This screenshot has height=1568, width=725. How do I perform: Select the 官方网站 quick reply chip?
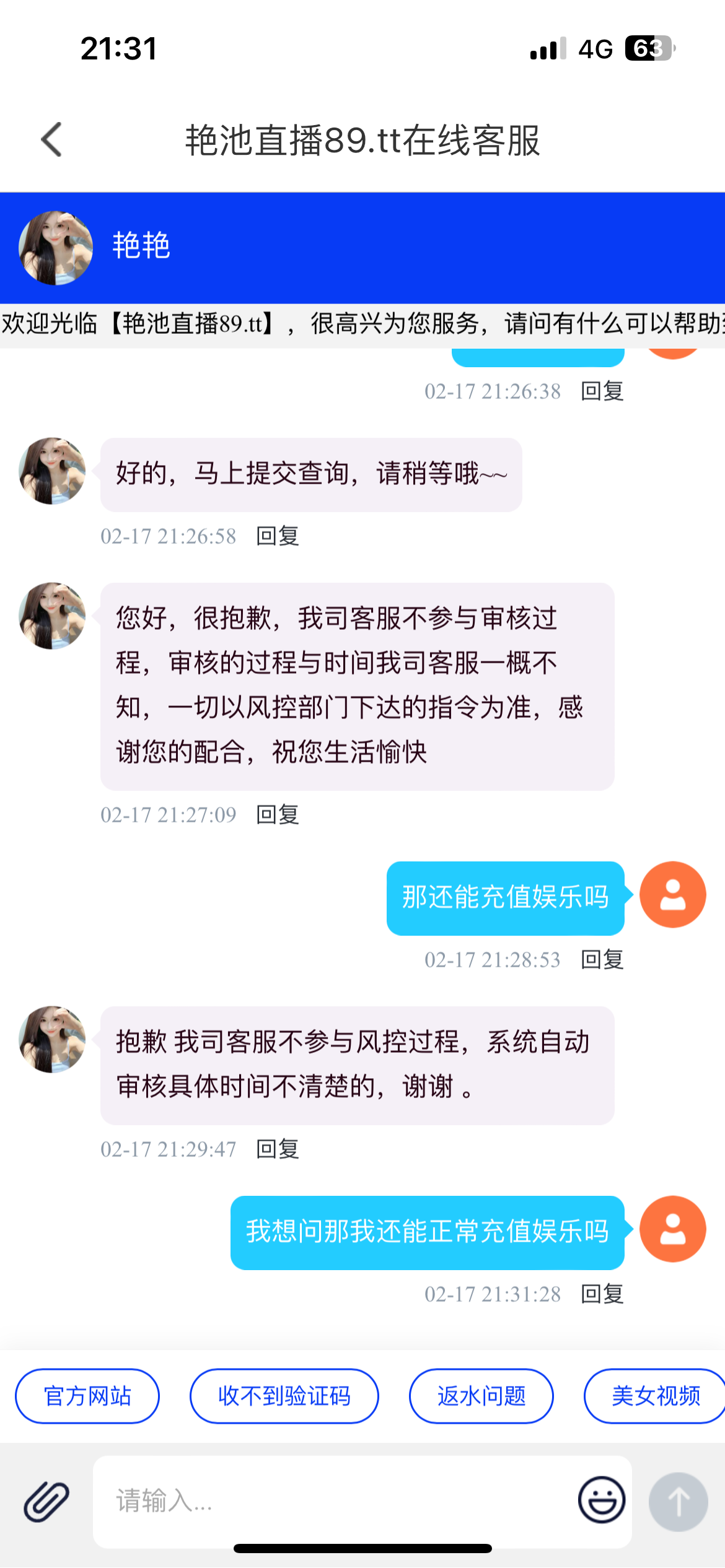coord(87,1396)
